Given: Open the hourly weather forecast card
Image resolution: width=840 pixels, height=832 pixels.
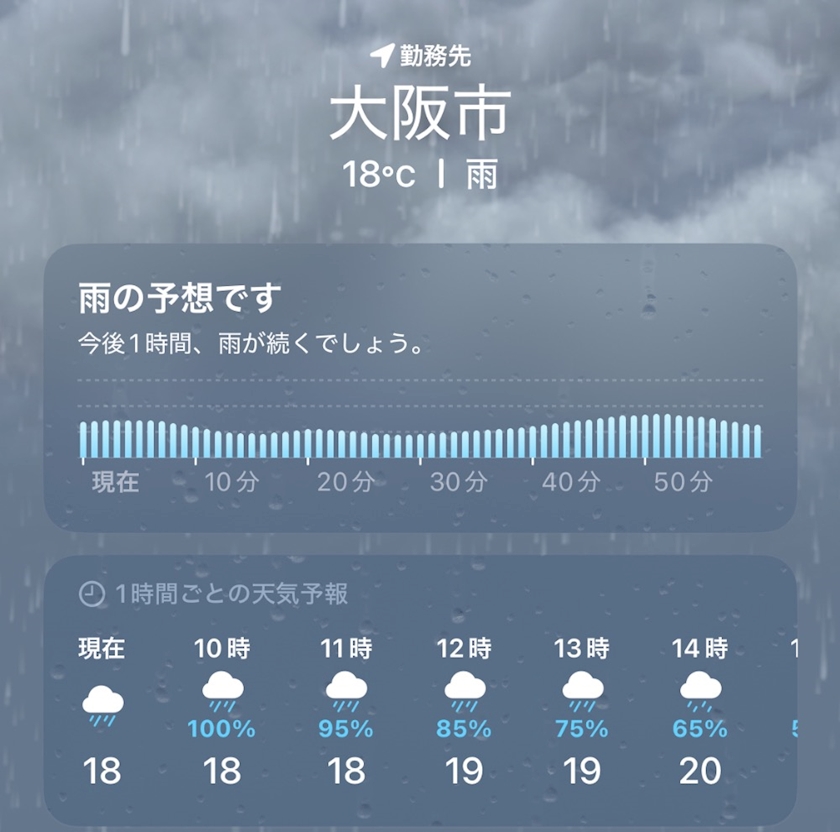Looking at the screenshot, I should tap(420, 691).
